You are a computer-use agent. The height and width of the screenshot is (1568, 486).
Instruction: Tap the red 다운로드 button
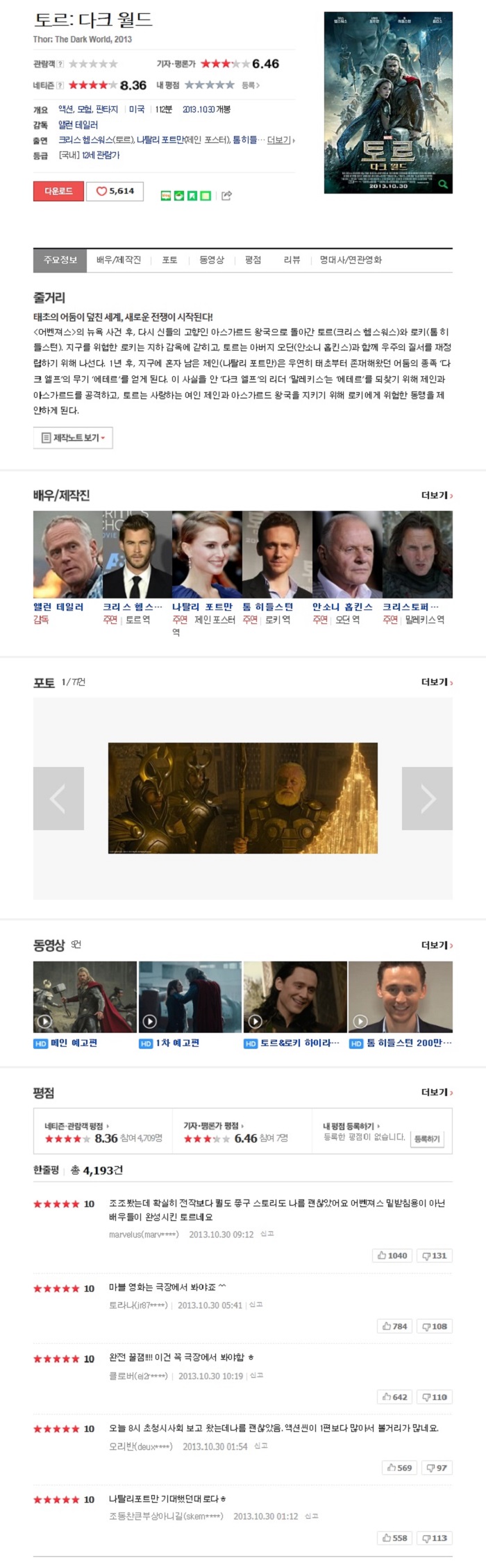tap(58, 191)
